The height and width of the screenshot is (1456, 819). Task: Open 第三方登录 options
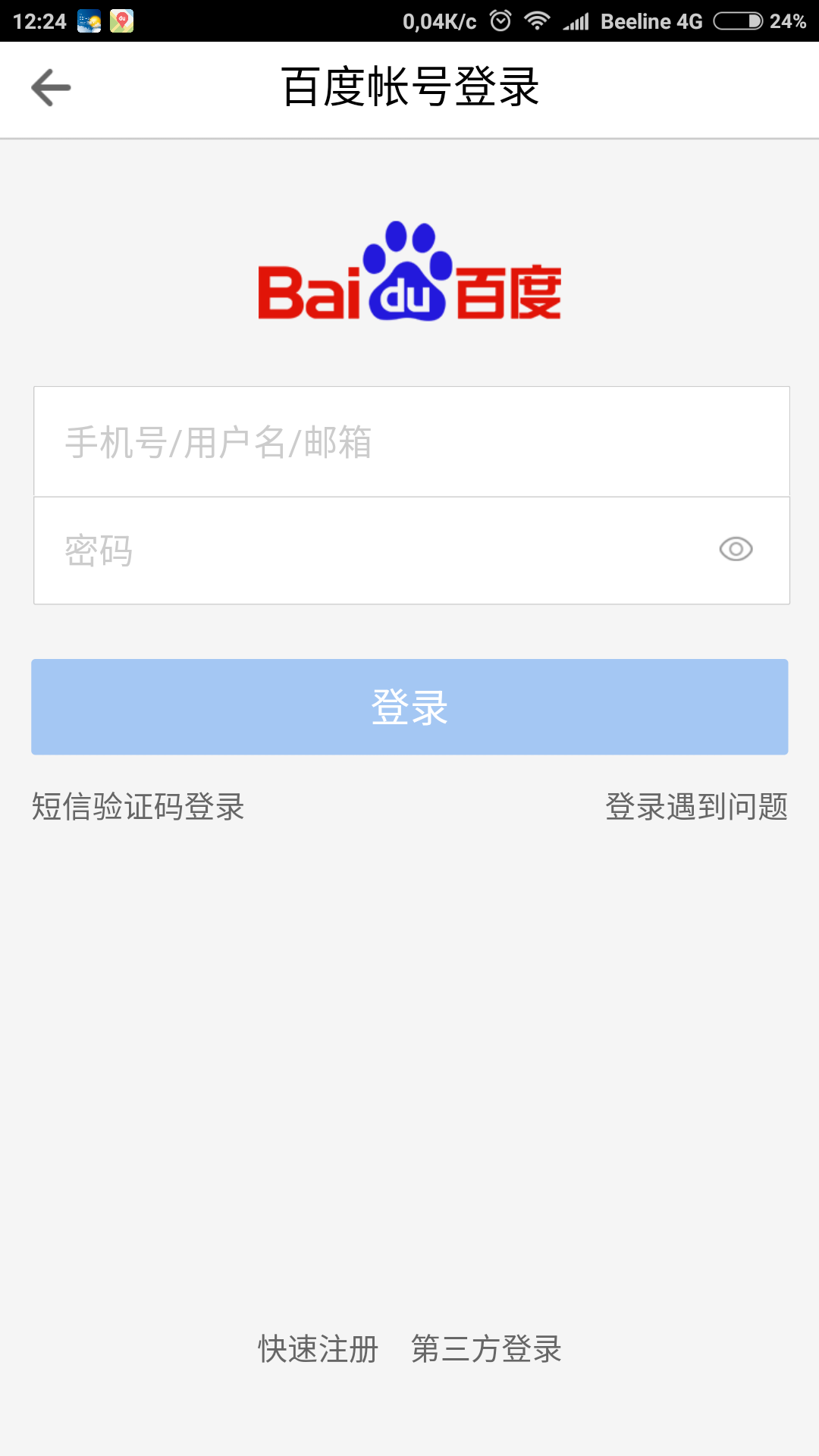point(486,1349)
